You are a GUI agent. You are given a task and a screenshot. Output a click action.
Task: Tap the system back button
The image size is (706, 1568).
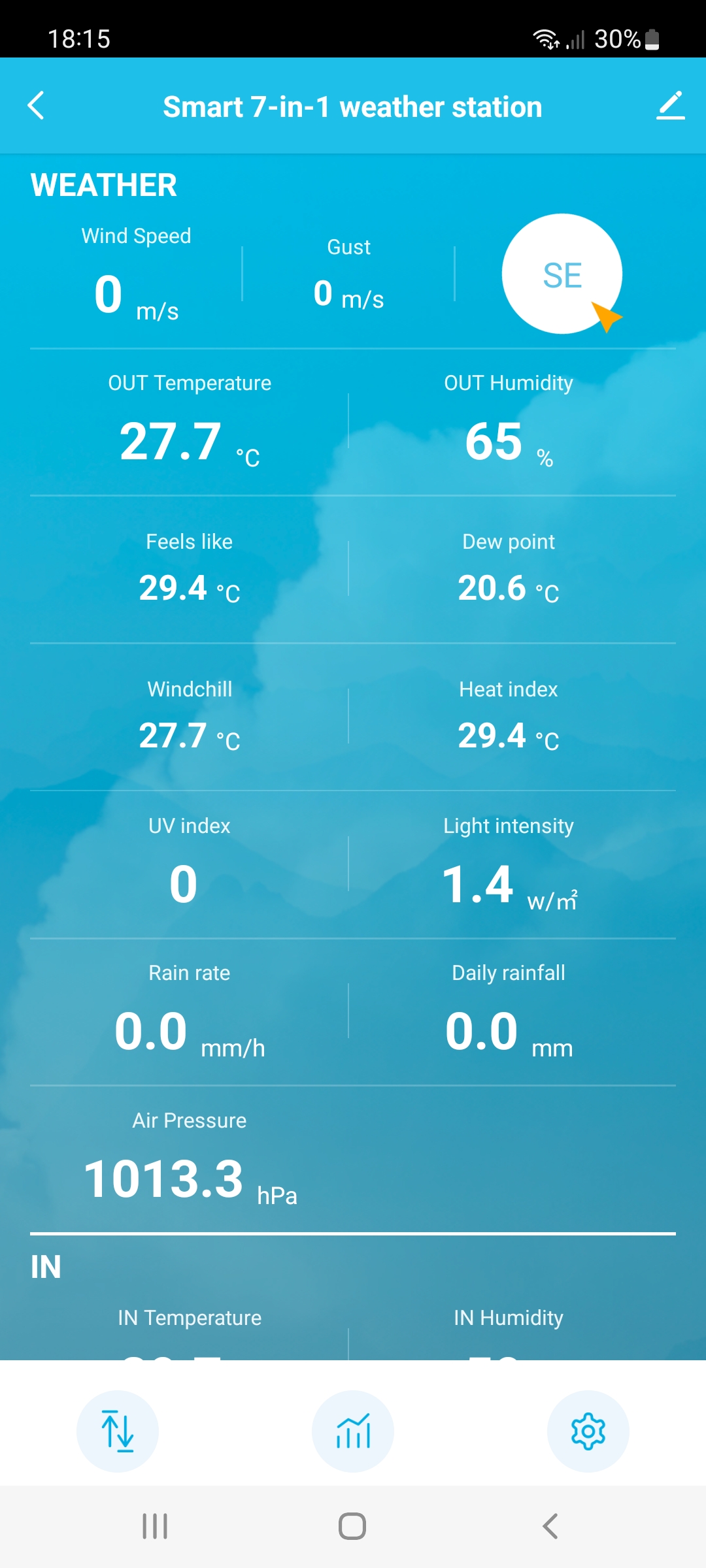pos(550,1526)
